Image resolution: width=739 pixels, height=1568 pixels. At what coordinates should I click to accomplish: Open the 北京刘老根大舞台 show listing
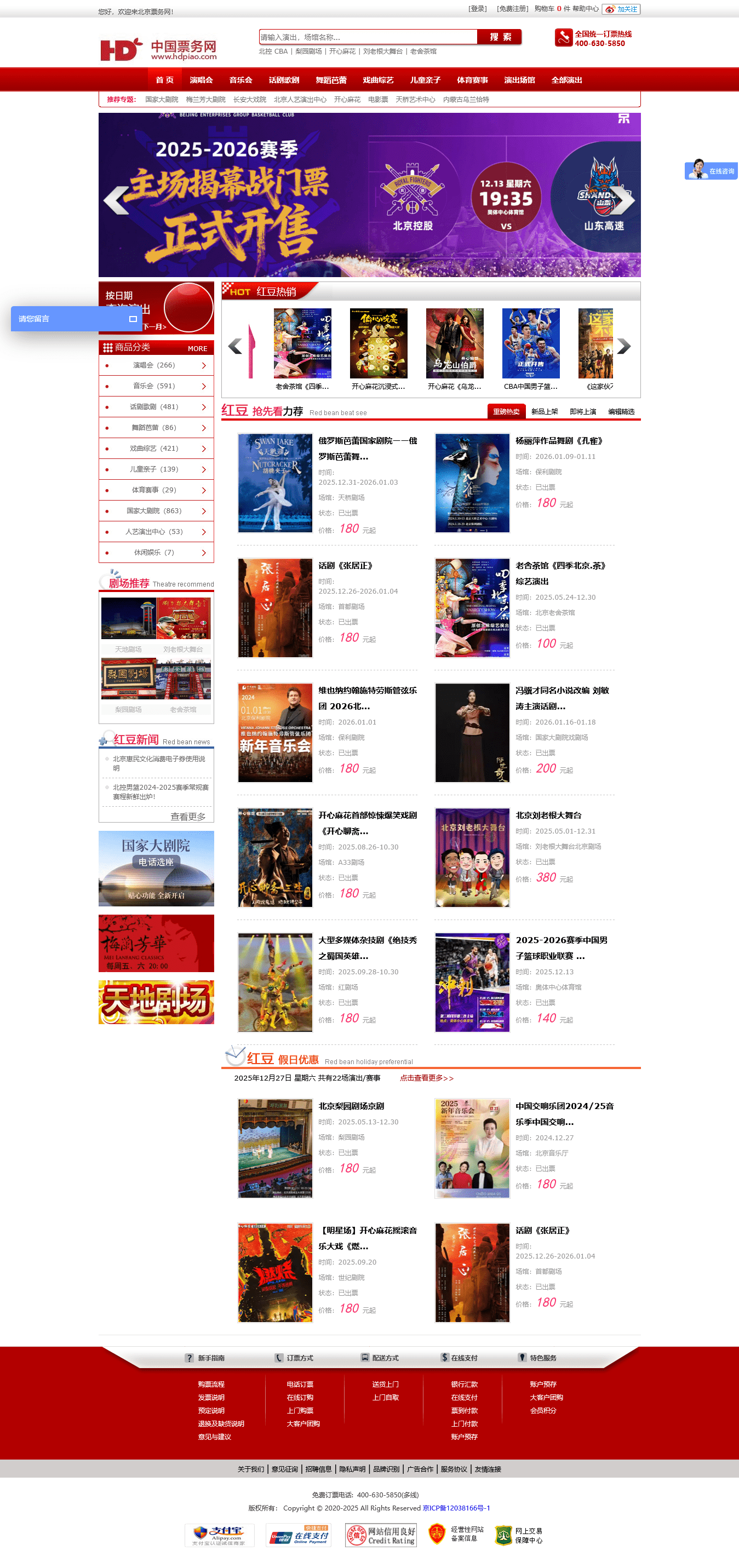(x=548, y=815)
